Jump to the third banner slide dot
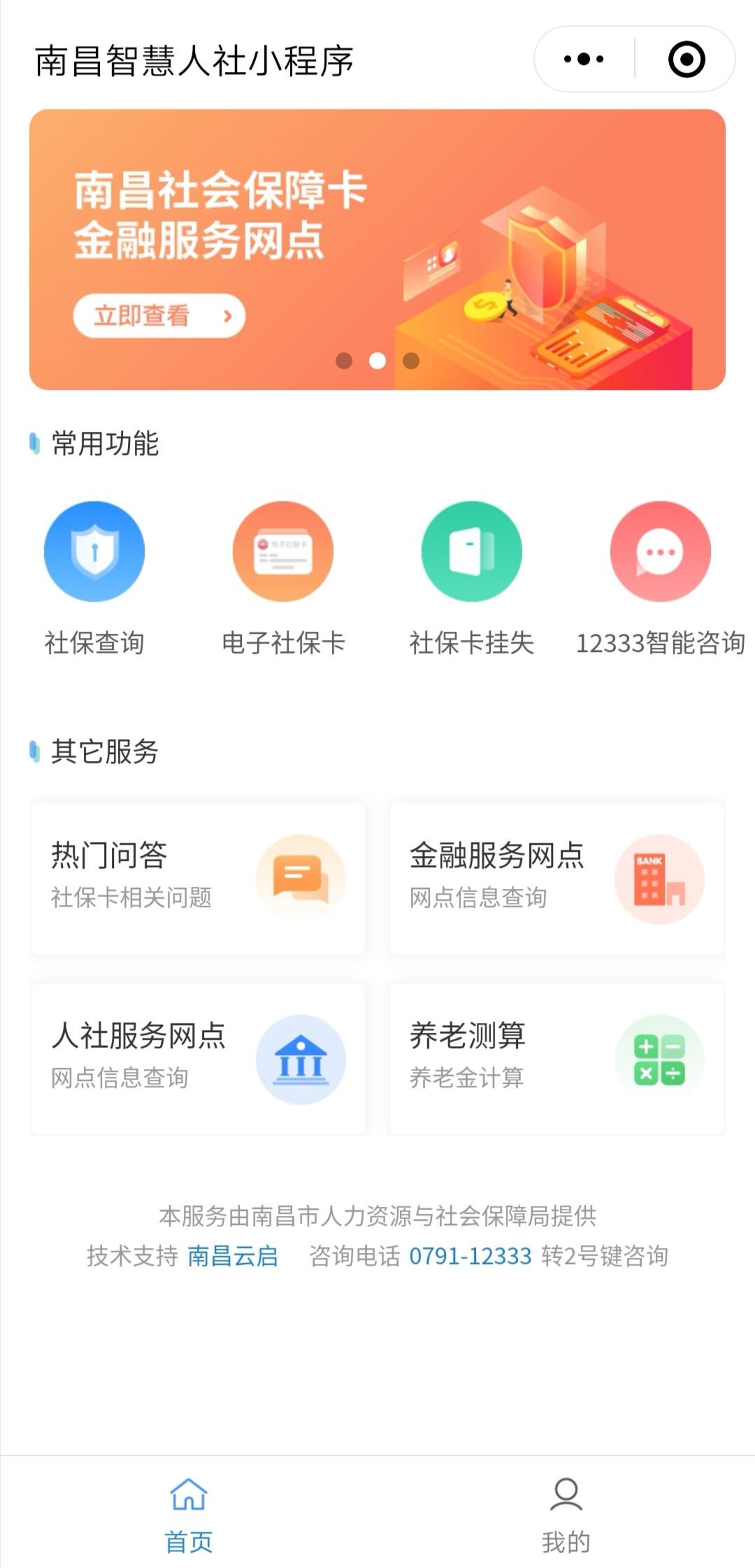The image size is (755, 1568). point(411,361)
